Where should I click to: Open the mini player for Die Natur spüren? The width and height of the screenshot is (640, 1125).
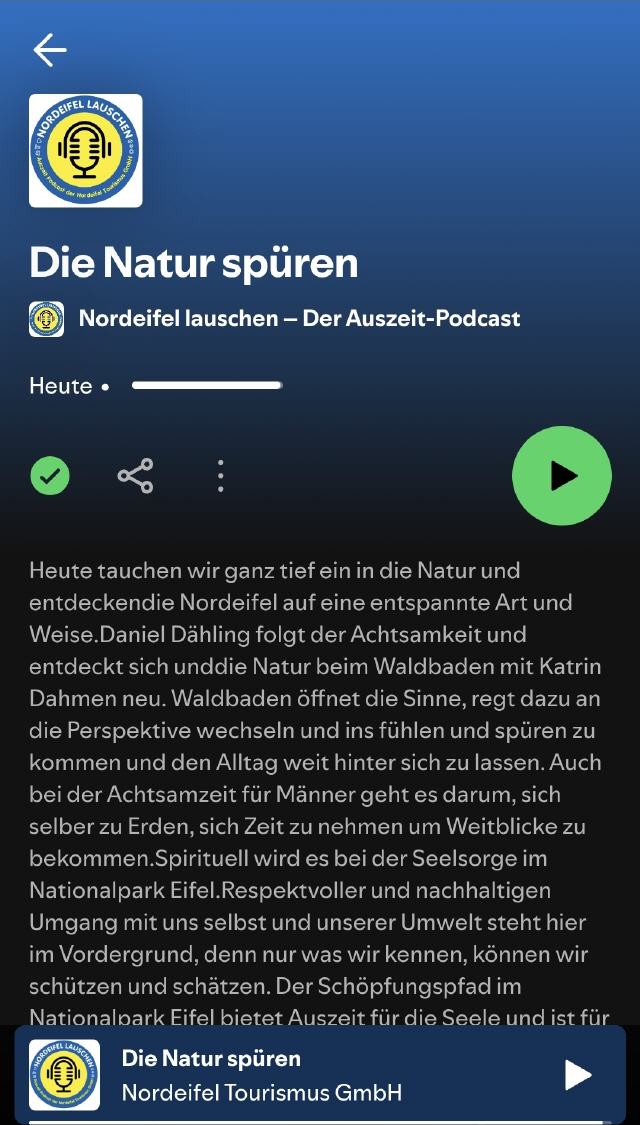tap(300, 1075)
